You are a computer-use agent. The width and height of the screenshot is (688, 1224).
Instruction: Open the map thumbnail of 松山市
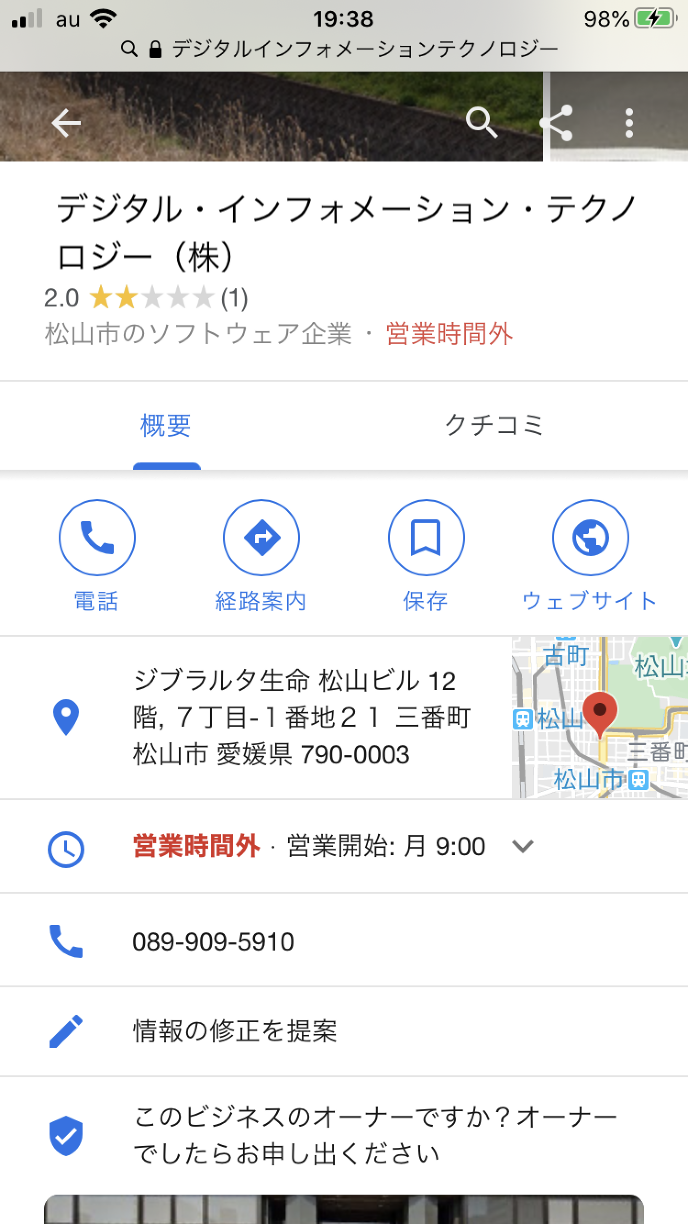point(600,717)
